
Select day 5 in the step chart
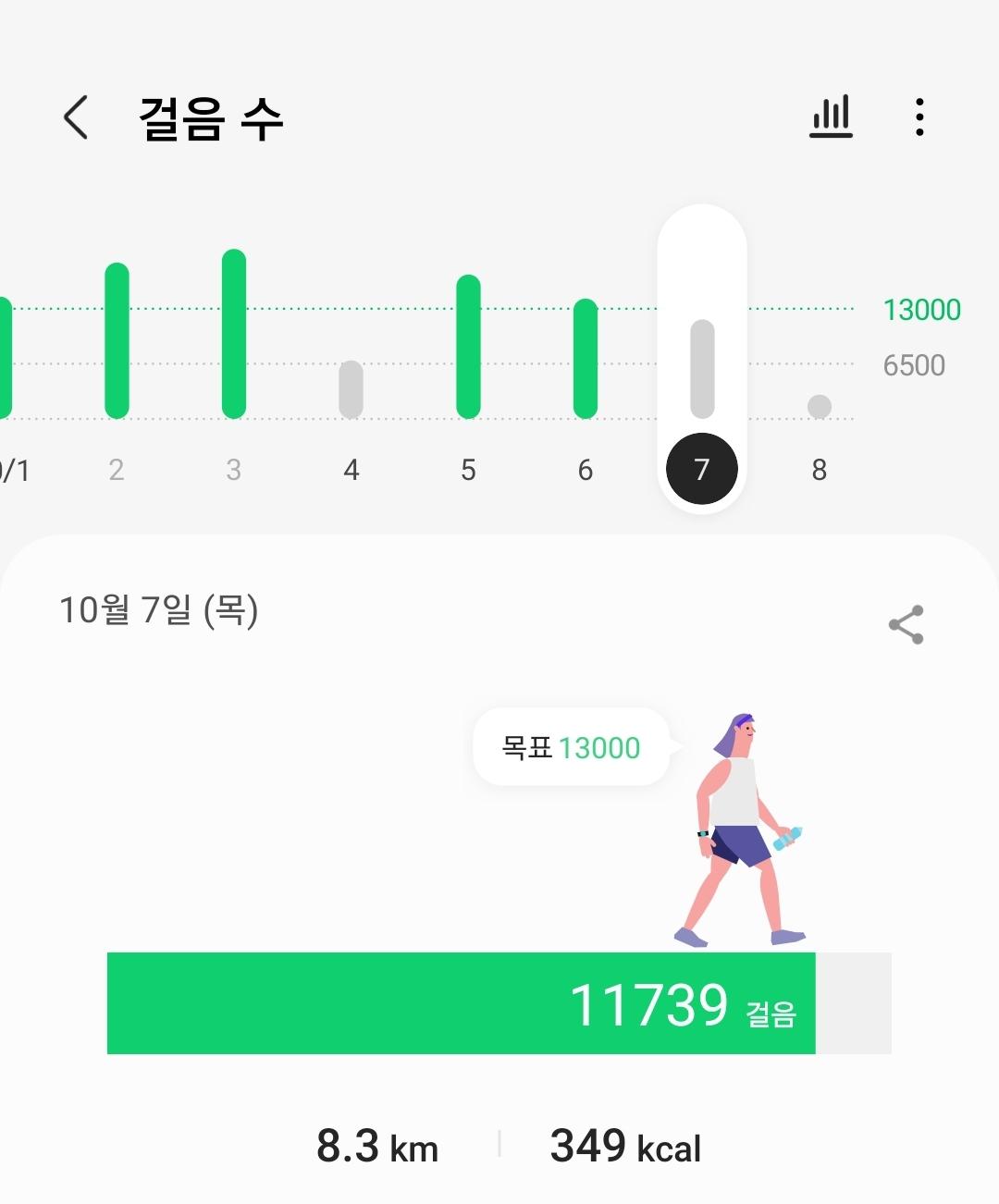[468, 370]
